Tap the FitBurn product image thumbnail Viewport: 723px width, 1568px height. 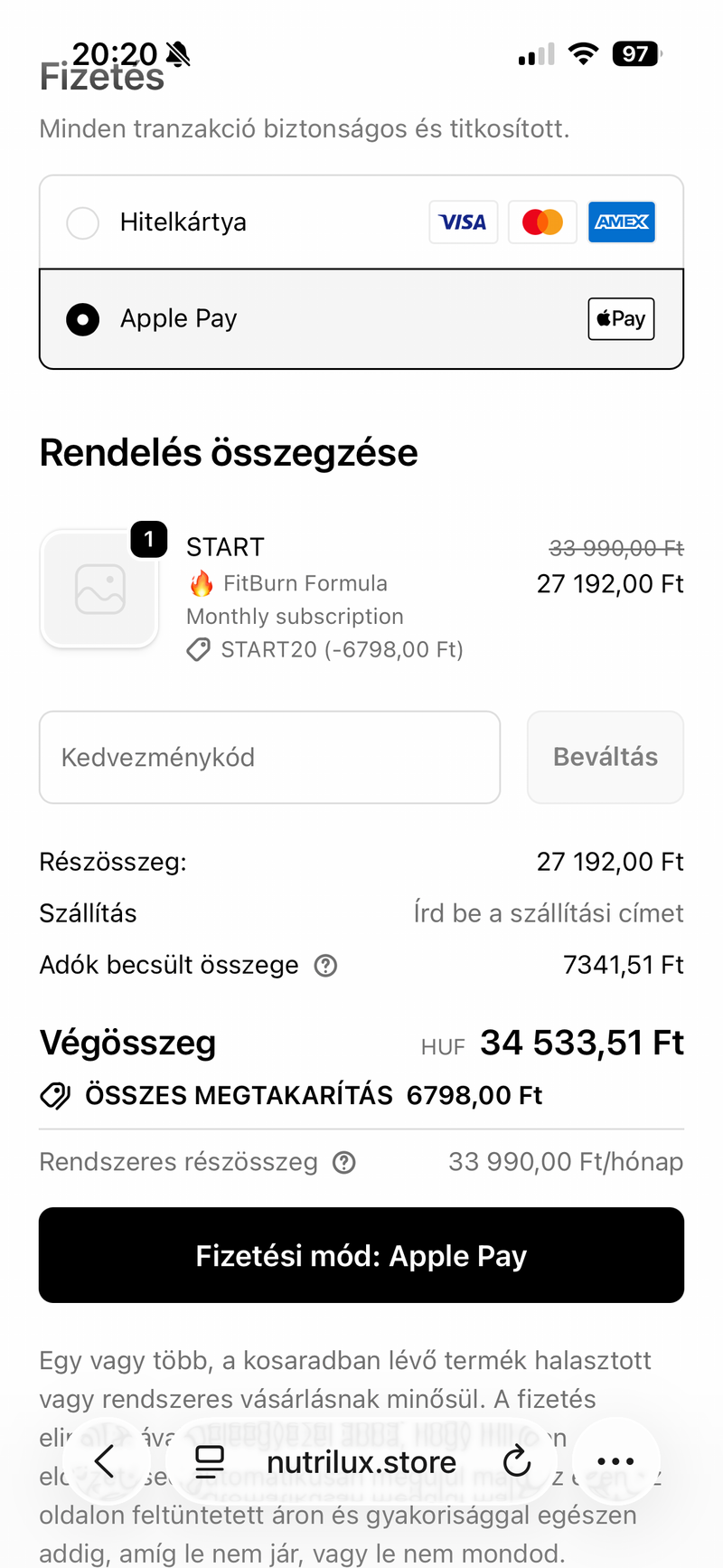tap(99, 588)
